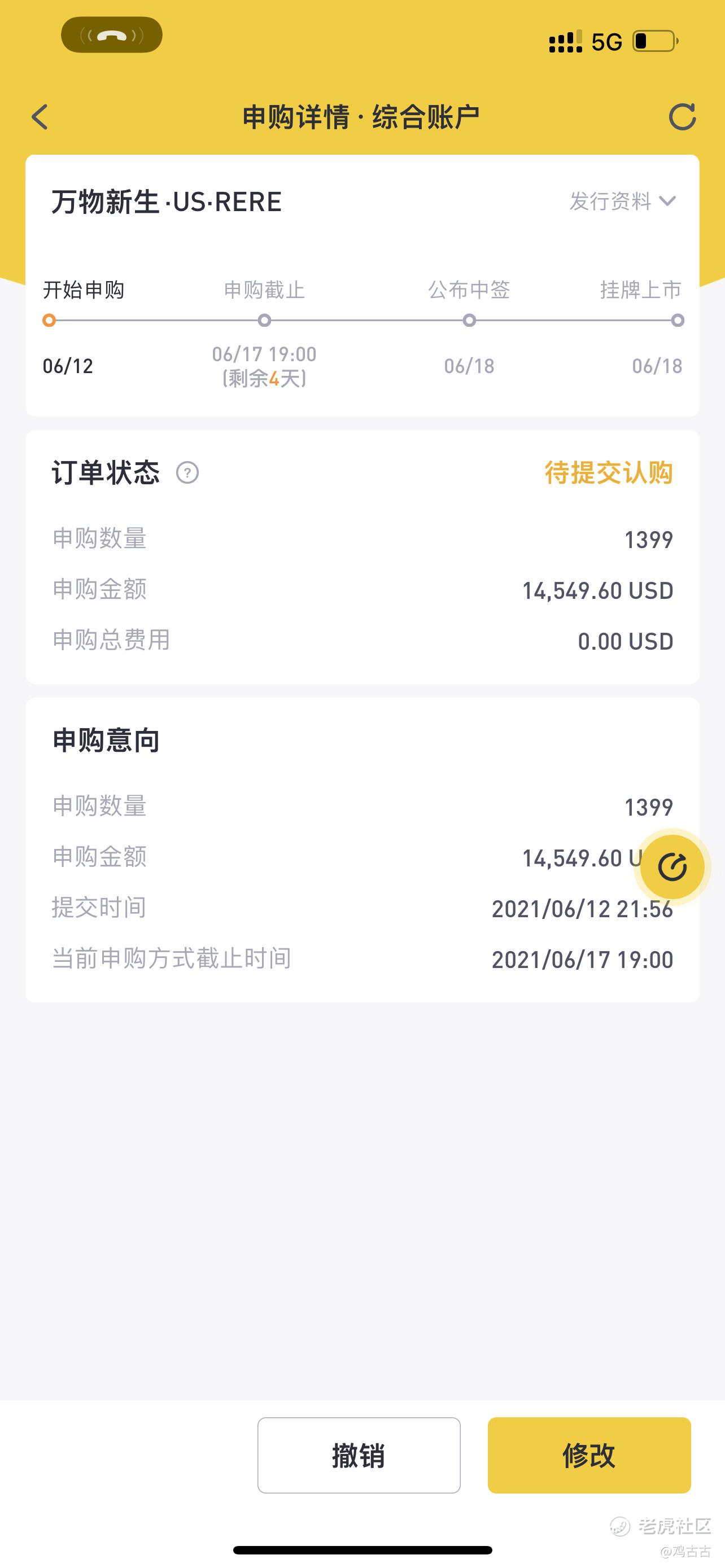725x1568 pixels.
Task: Modify the subscription via 修改
Action: coord(589,1455)
